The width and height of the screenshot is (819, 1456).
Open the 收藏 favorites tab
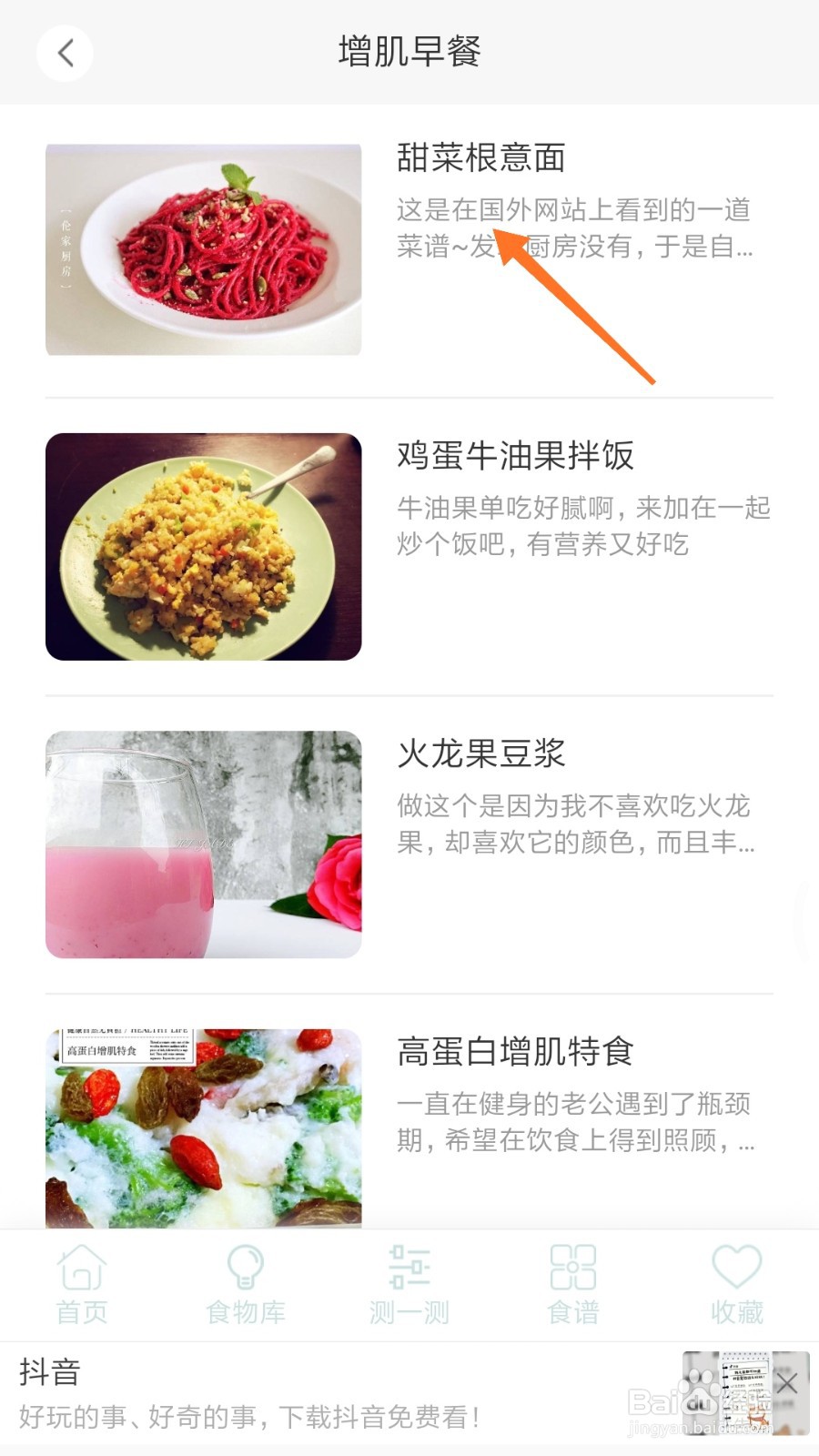click(737, 1283)
